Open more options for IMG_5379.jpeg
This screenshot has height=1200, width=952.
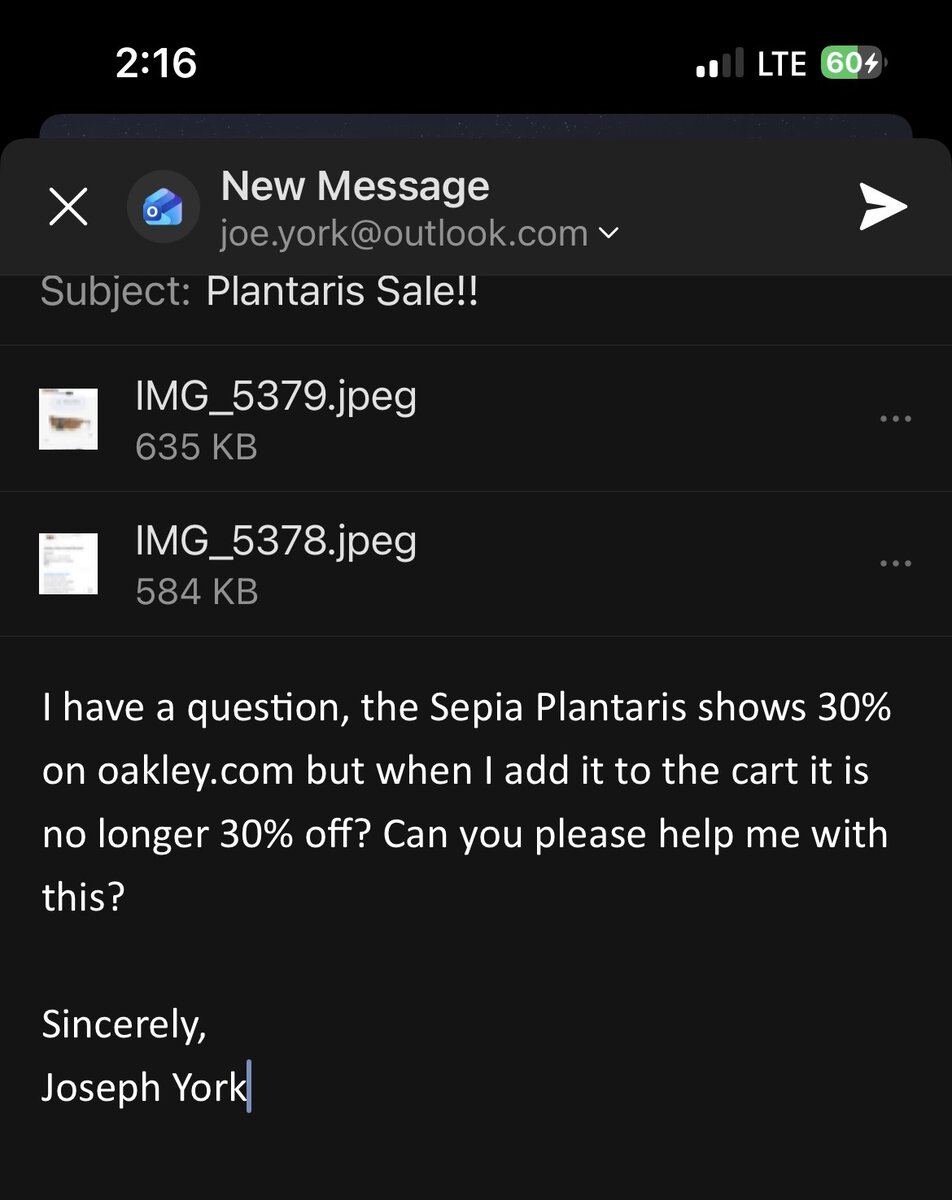pos(894,419)
